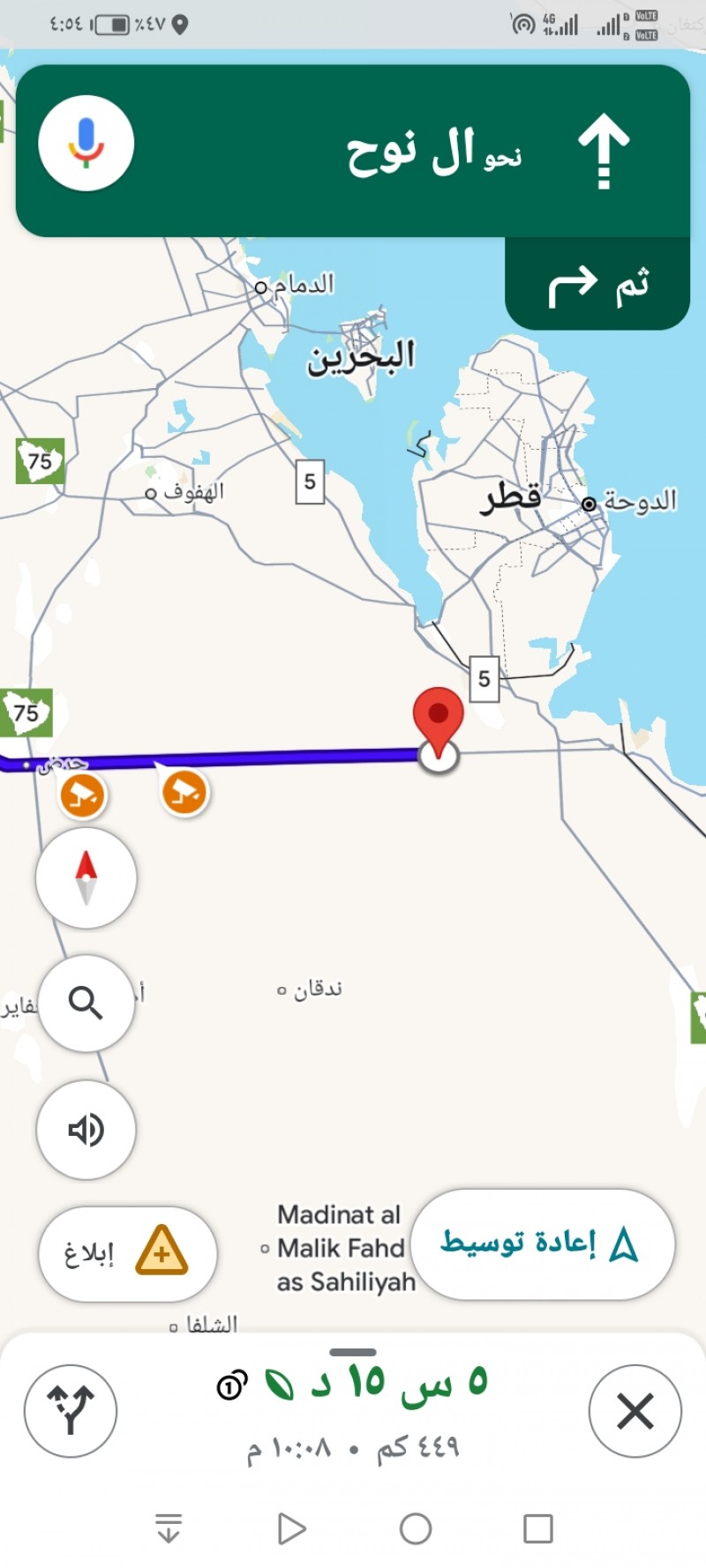706x1568 pixels.
Task: Search along the route
Action: [86, 1003]
